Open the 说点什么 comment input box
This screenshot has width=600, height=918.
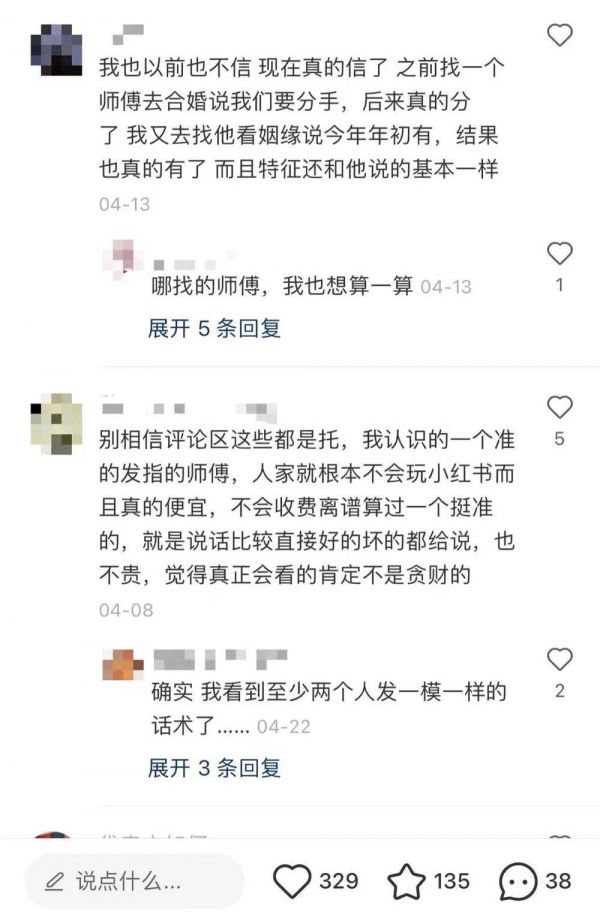pos(135,881)
